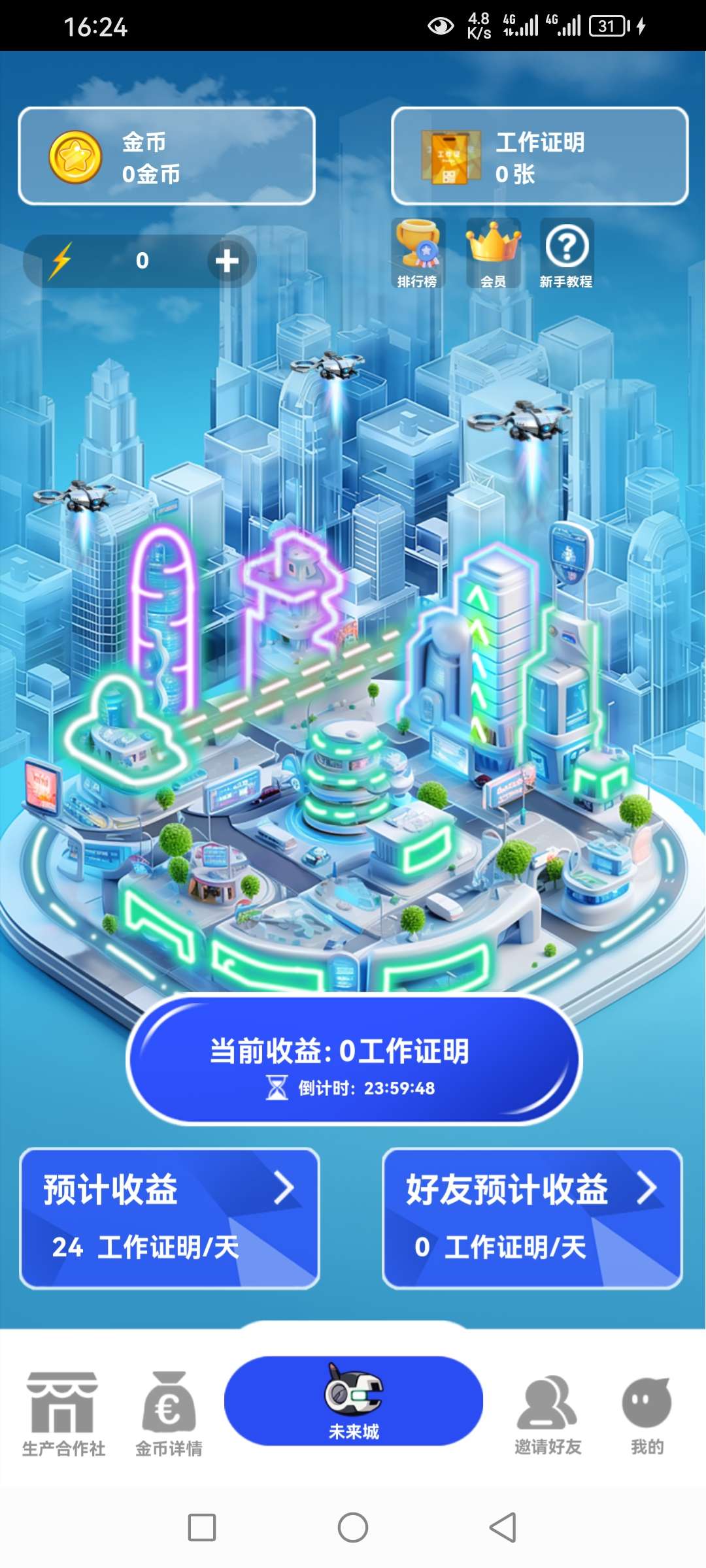Open the 金币 balance card

click(167, 156)
